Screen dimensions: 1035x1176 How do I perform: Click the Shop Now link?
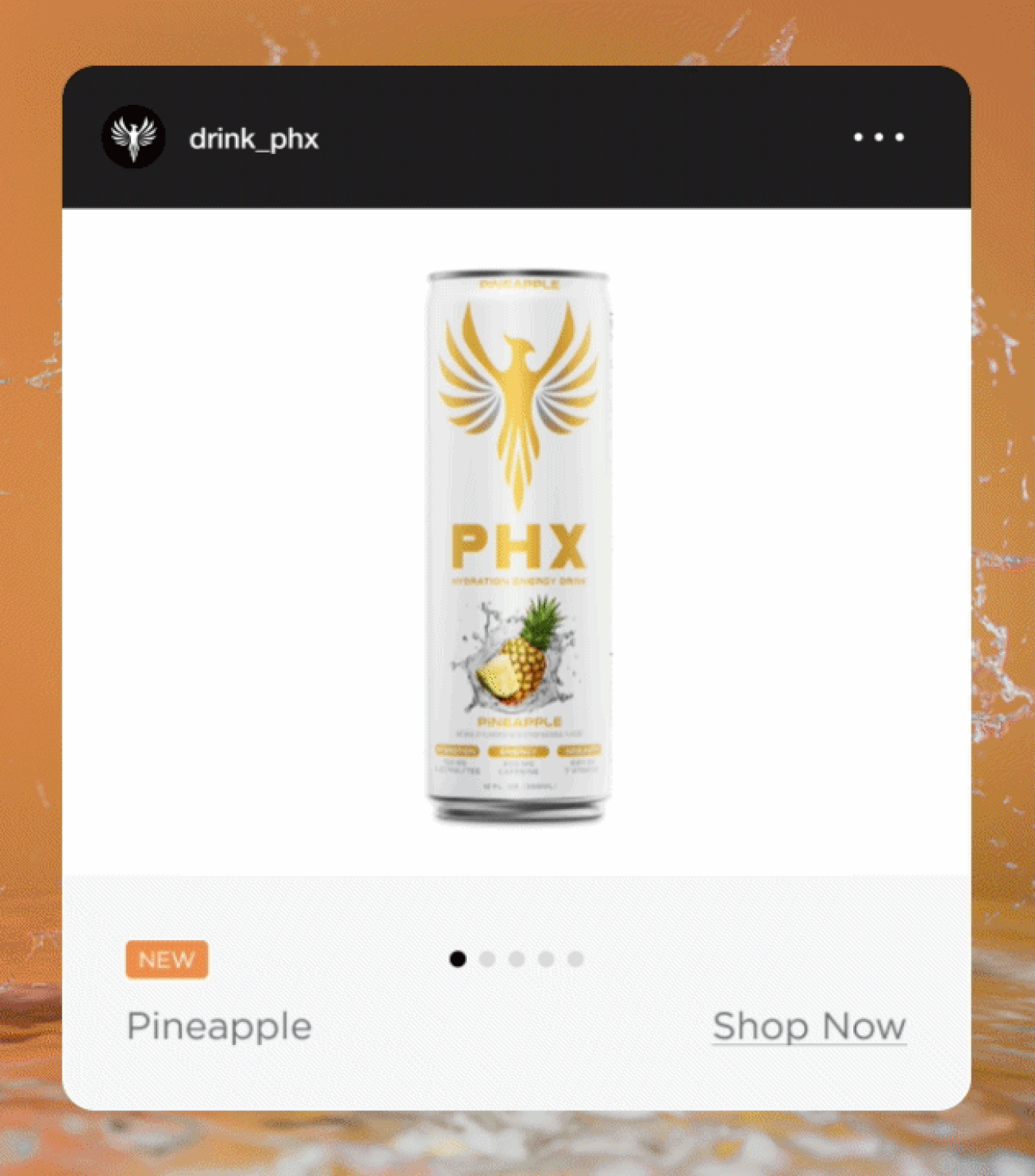click(808, 1025)
